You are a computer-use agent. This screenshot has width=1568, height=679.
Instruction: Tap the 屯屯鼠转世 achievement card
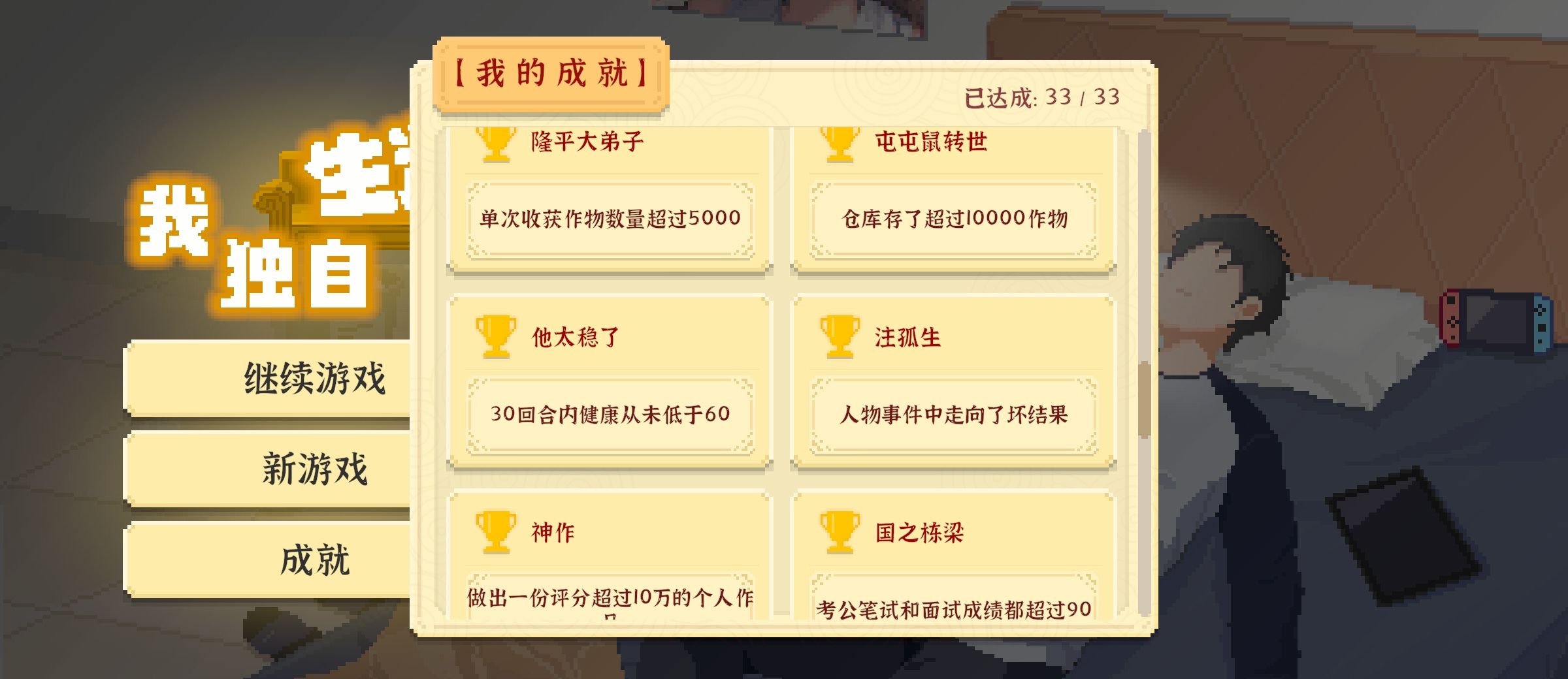click(953, 199)
